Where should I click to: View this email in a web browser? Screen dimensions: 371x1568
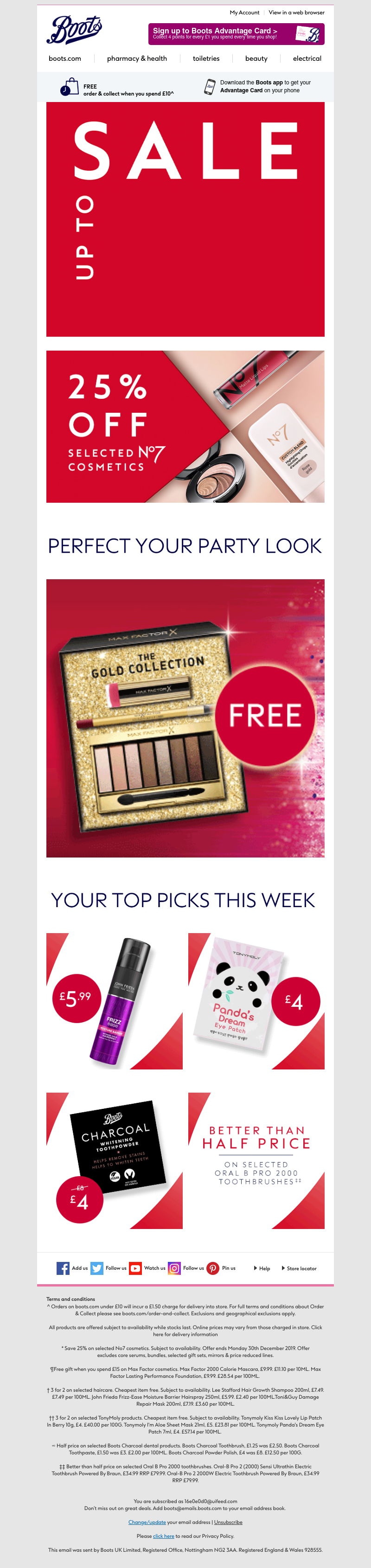click(296, 12)
